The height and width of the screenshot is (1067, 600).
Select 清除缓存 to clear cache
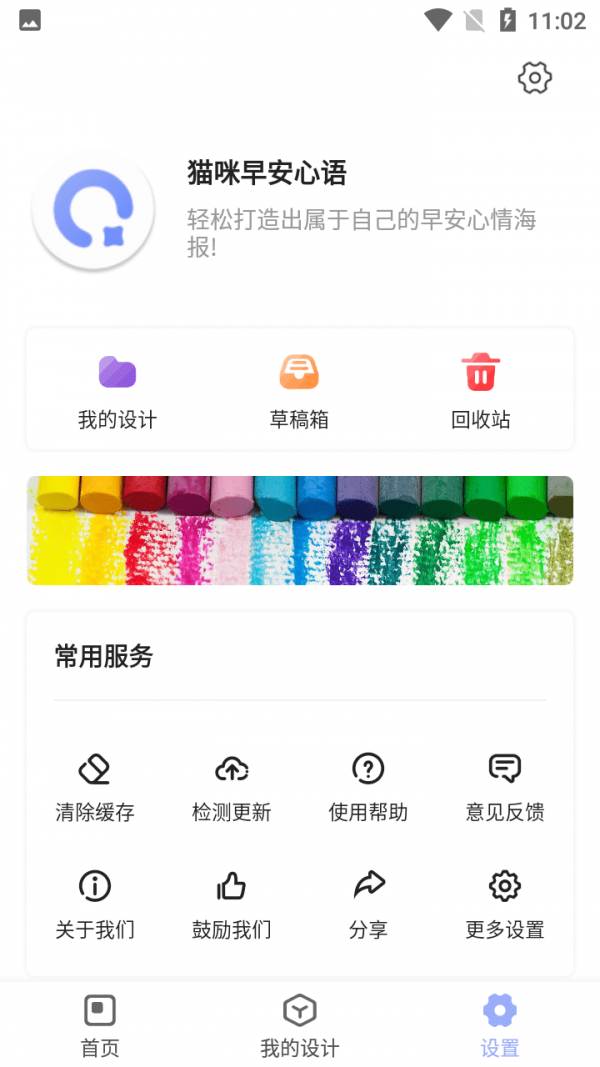[94, 787]
